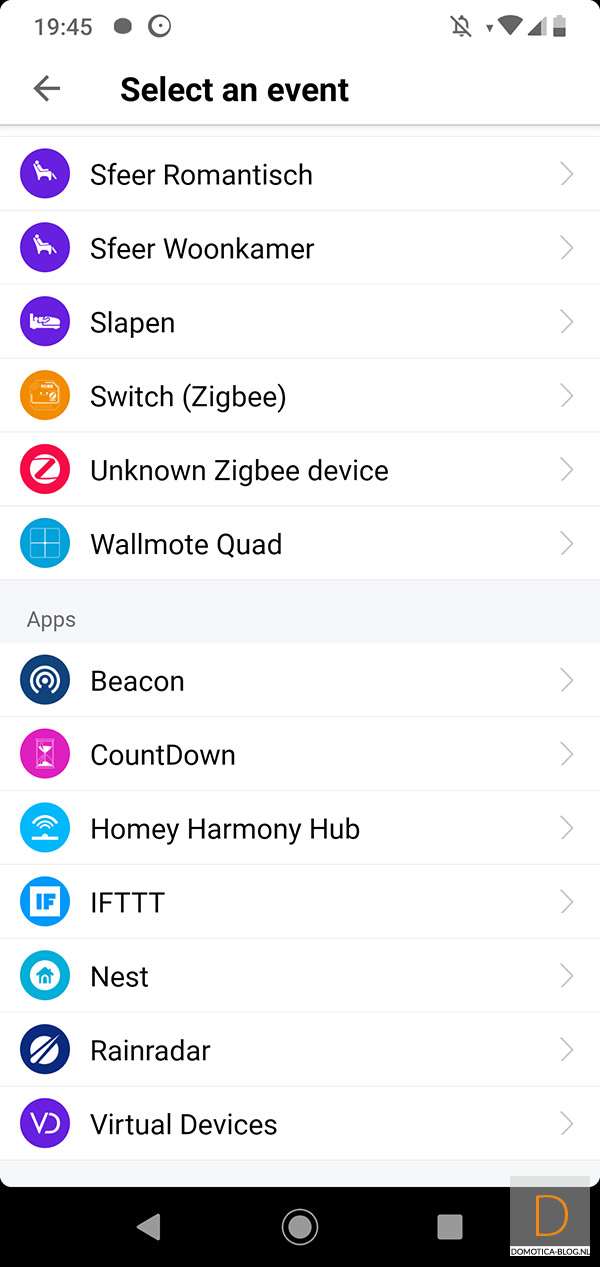Viewport: 600px width, 1267px height.
Task: Tap the system home button
Action: click(x=300, y=1226)
